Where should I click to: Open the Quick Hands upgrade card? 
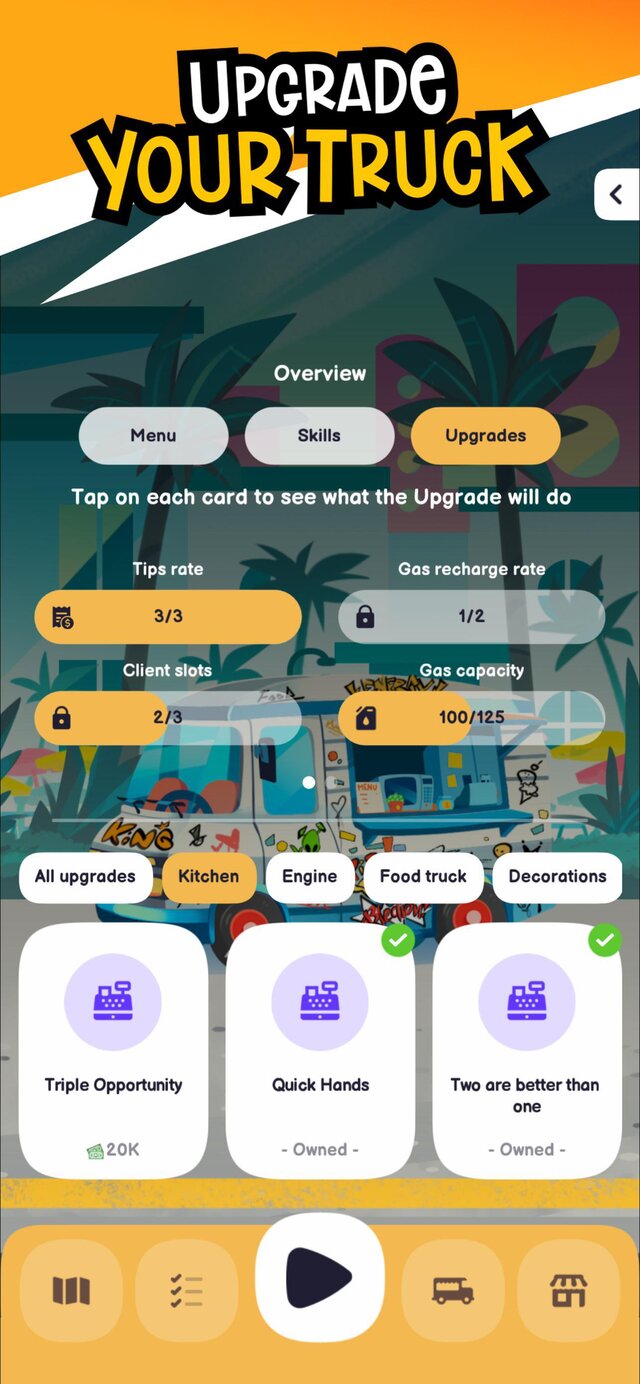tap(320, 1050)
